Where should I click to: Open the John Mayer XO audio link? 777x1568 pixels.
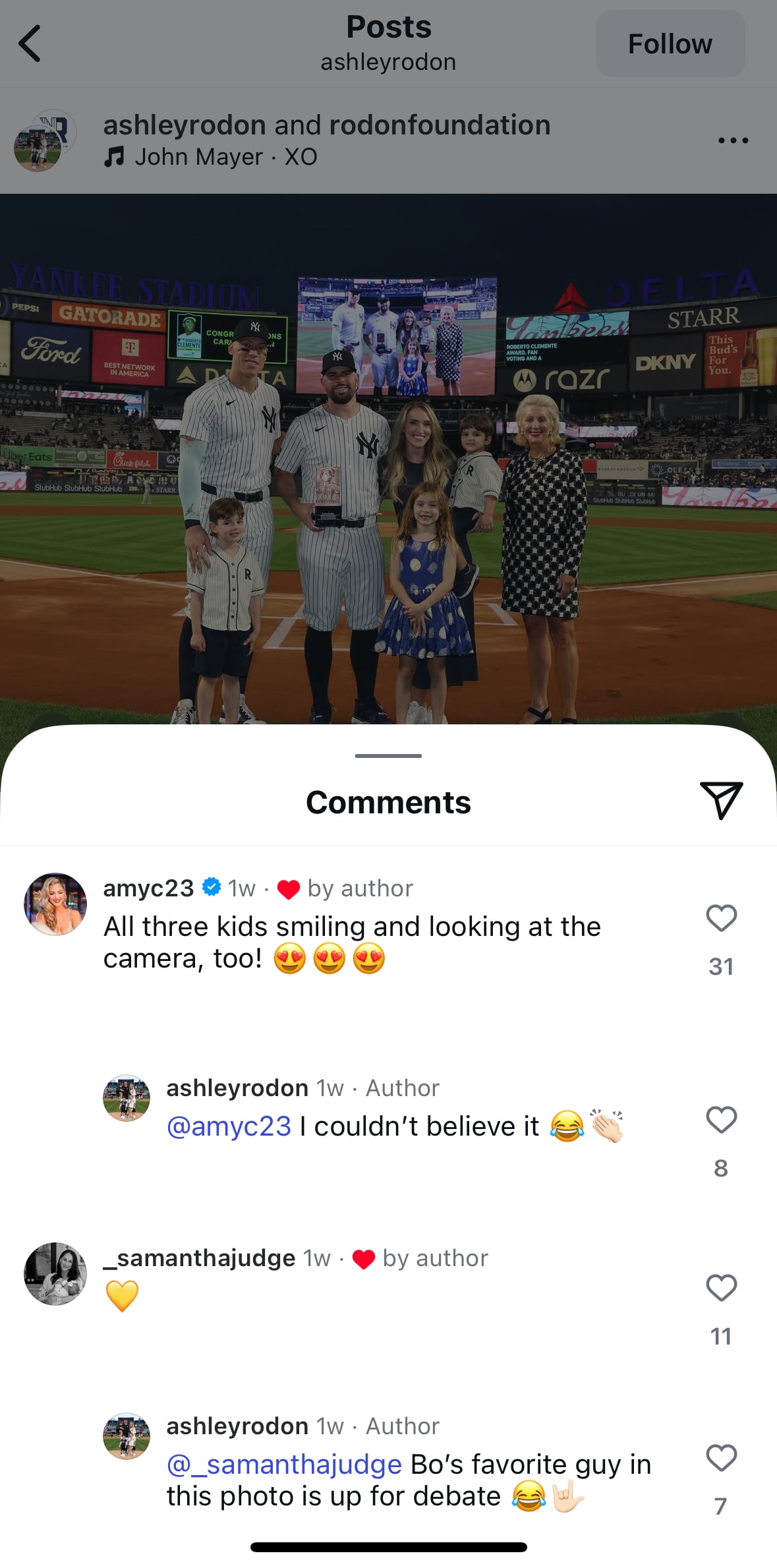[x=211, y=157]
